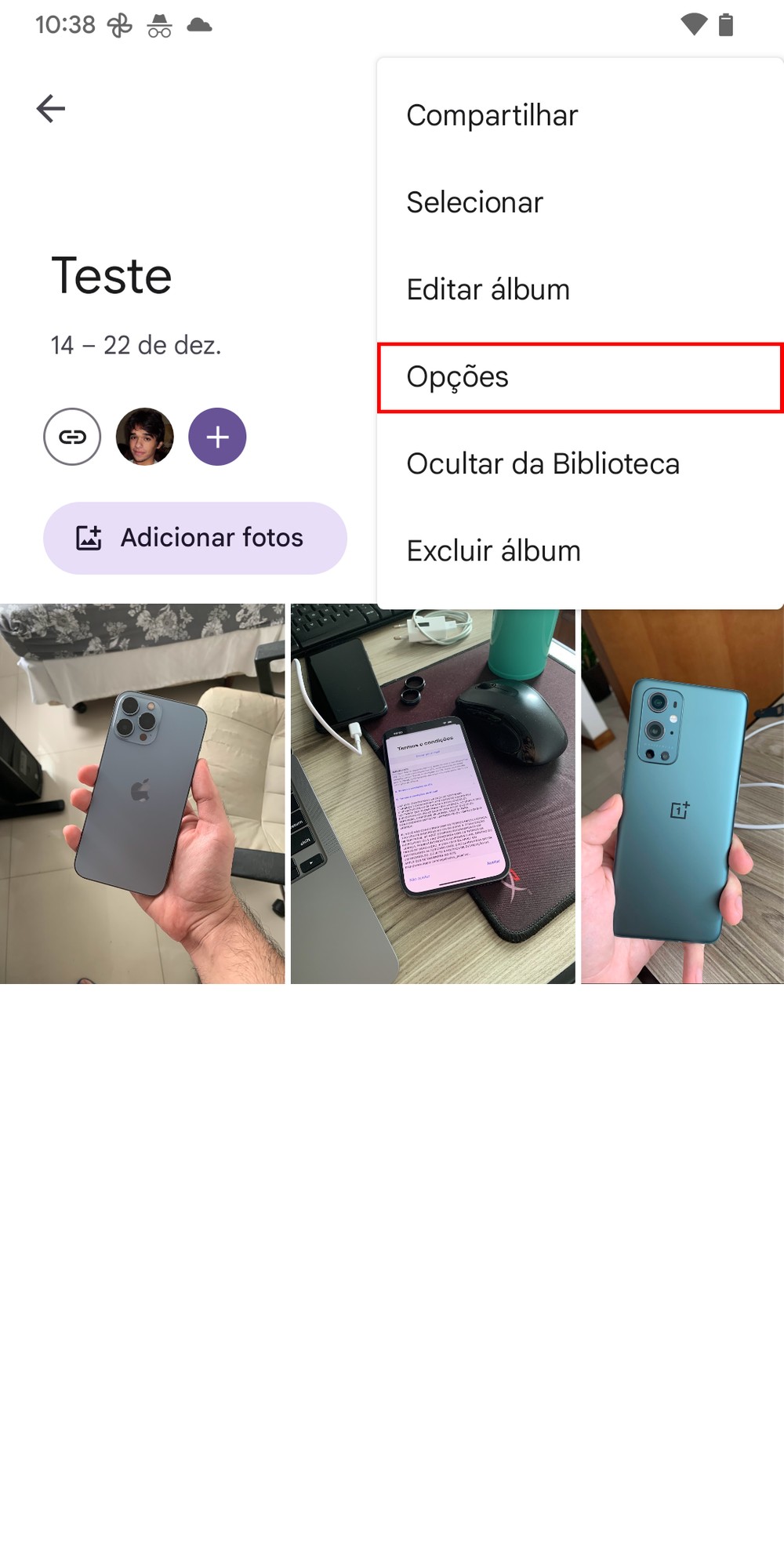Open Opções menu item
784x1568 pixels.
pos(580,377)
